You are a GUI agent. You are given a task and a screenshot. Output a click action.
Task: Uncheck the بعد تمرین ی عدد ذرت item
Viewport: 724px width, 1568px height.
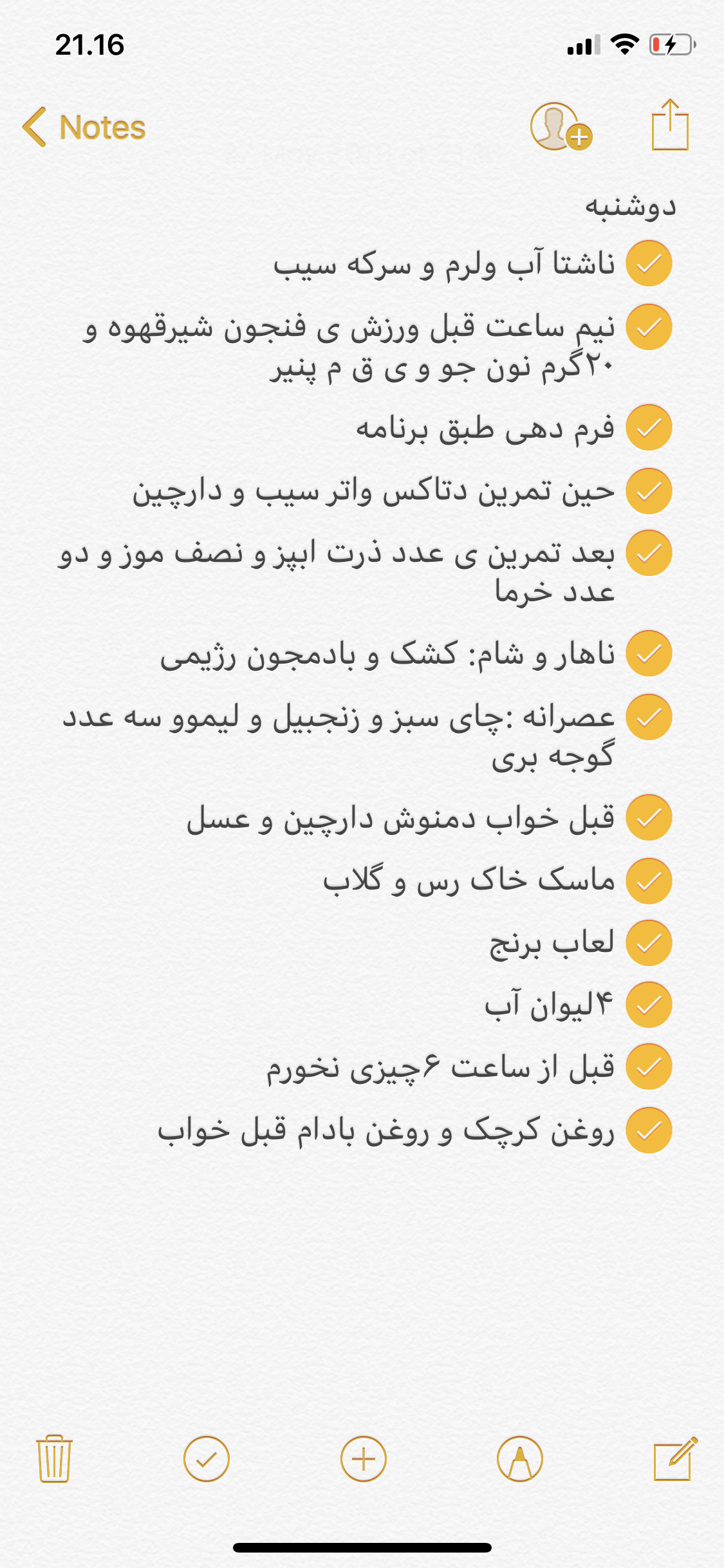[x=649, y=553]
